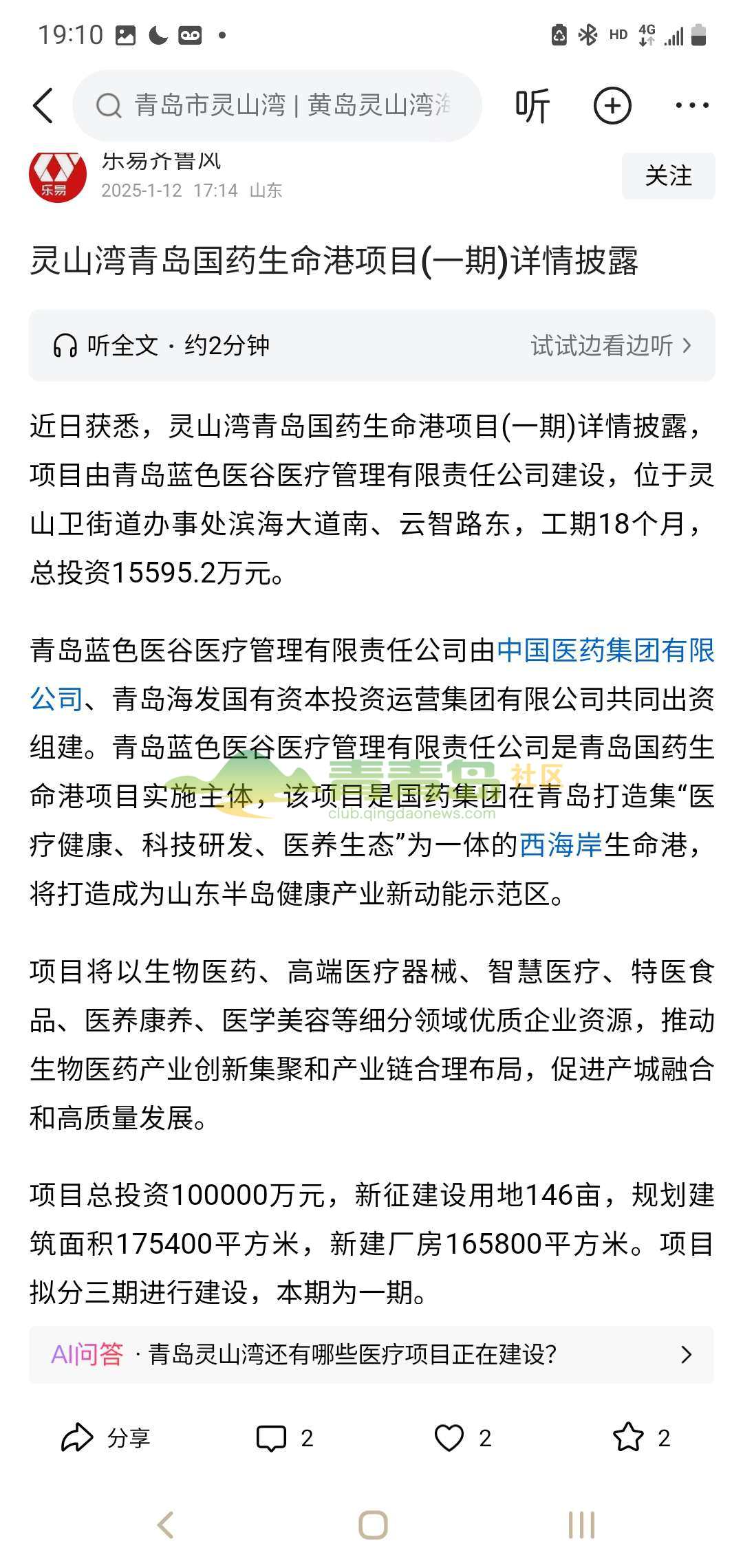
Task: Open system recent apps
Action: 581,1525
